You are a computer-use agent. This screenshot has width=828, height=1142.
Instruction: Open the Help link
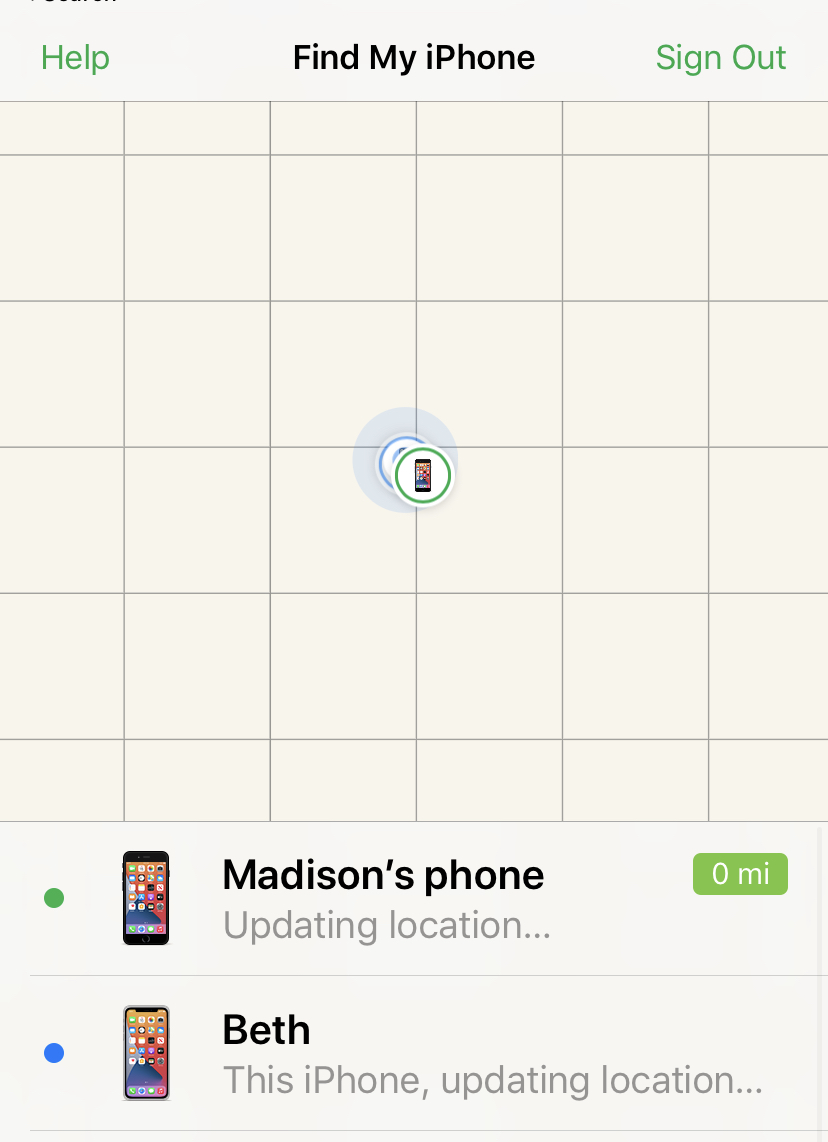[x=75, y=58]
